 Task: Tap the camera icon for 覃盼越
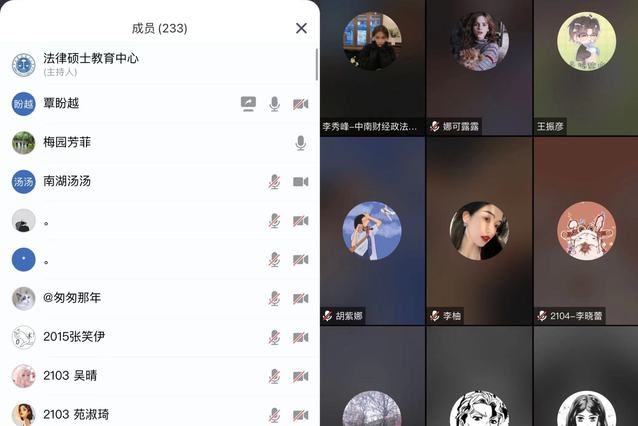(x=300, y=104)
